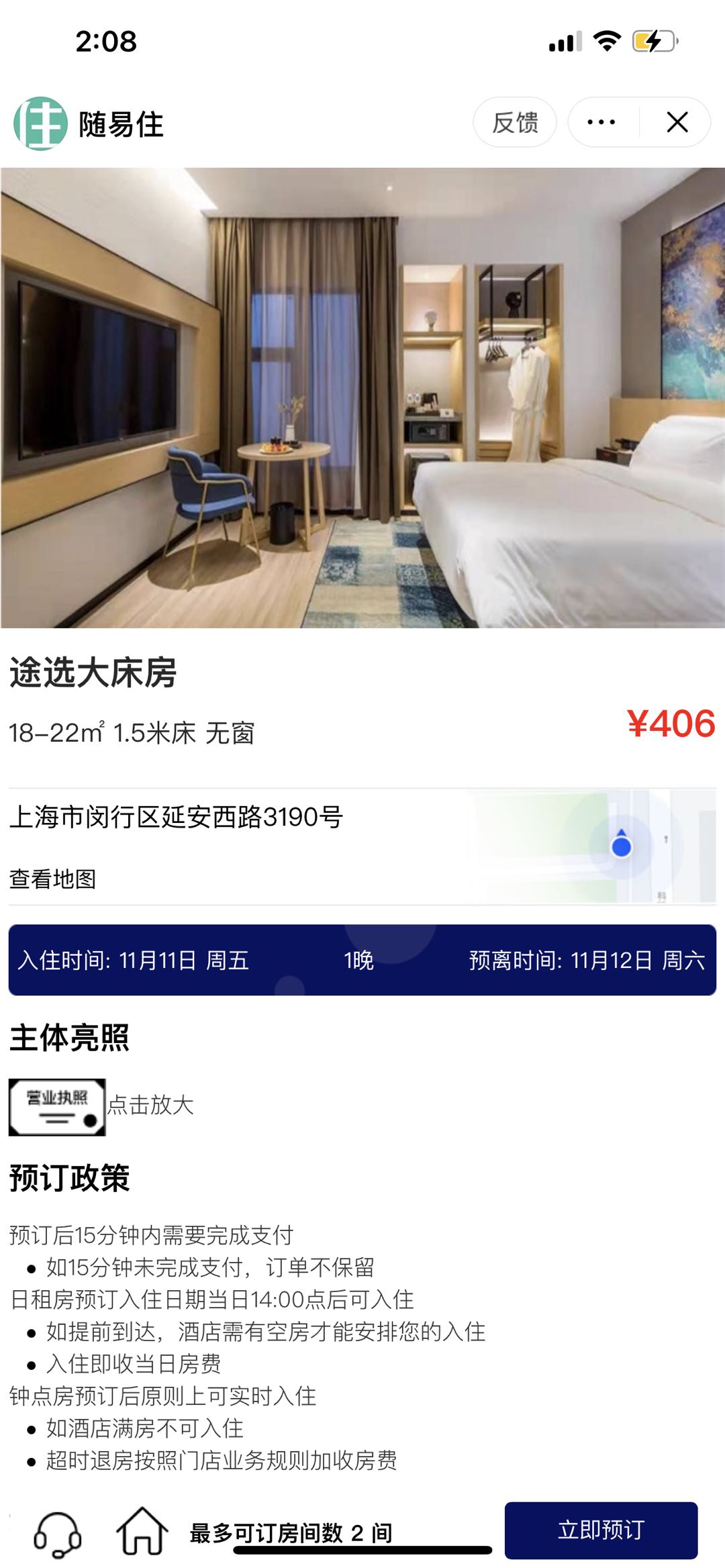Change the stay dates in the blue date bar
The width and height of the screenshot is (725, 1568).
[362, 960]
